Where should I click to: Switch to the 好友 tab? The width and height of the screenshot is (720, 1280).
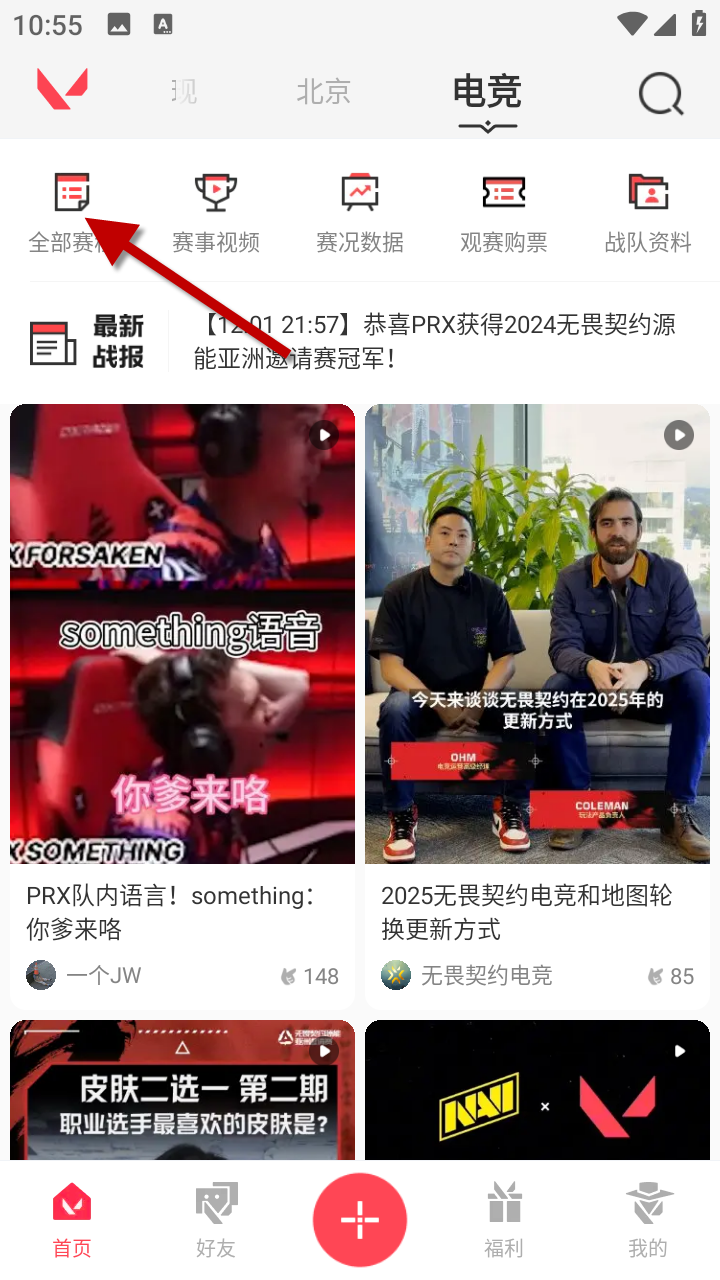coord(216,1220)
